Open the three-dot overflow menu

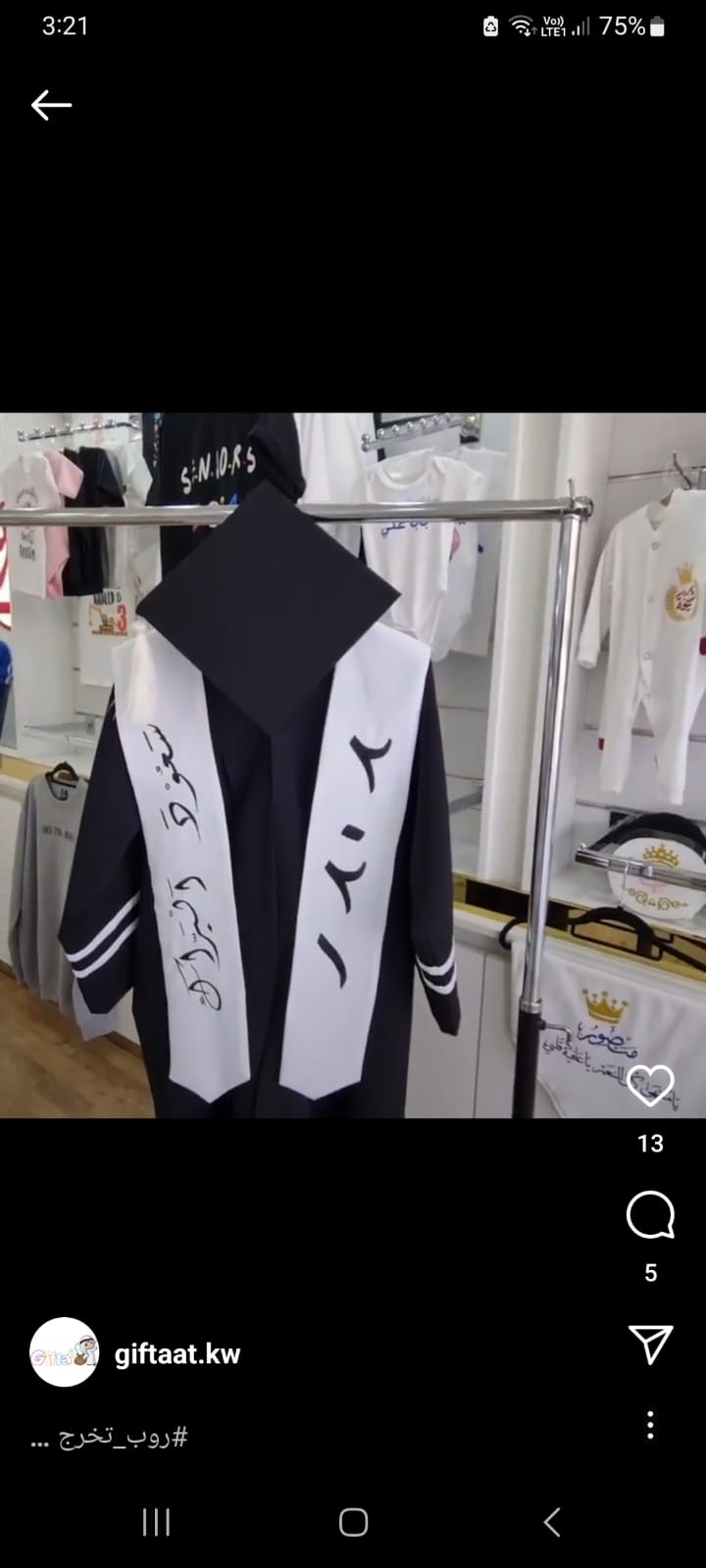[650, 1425]
